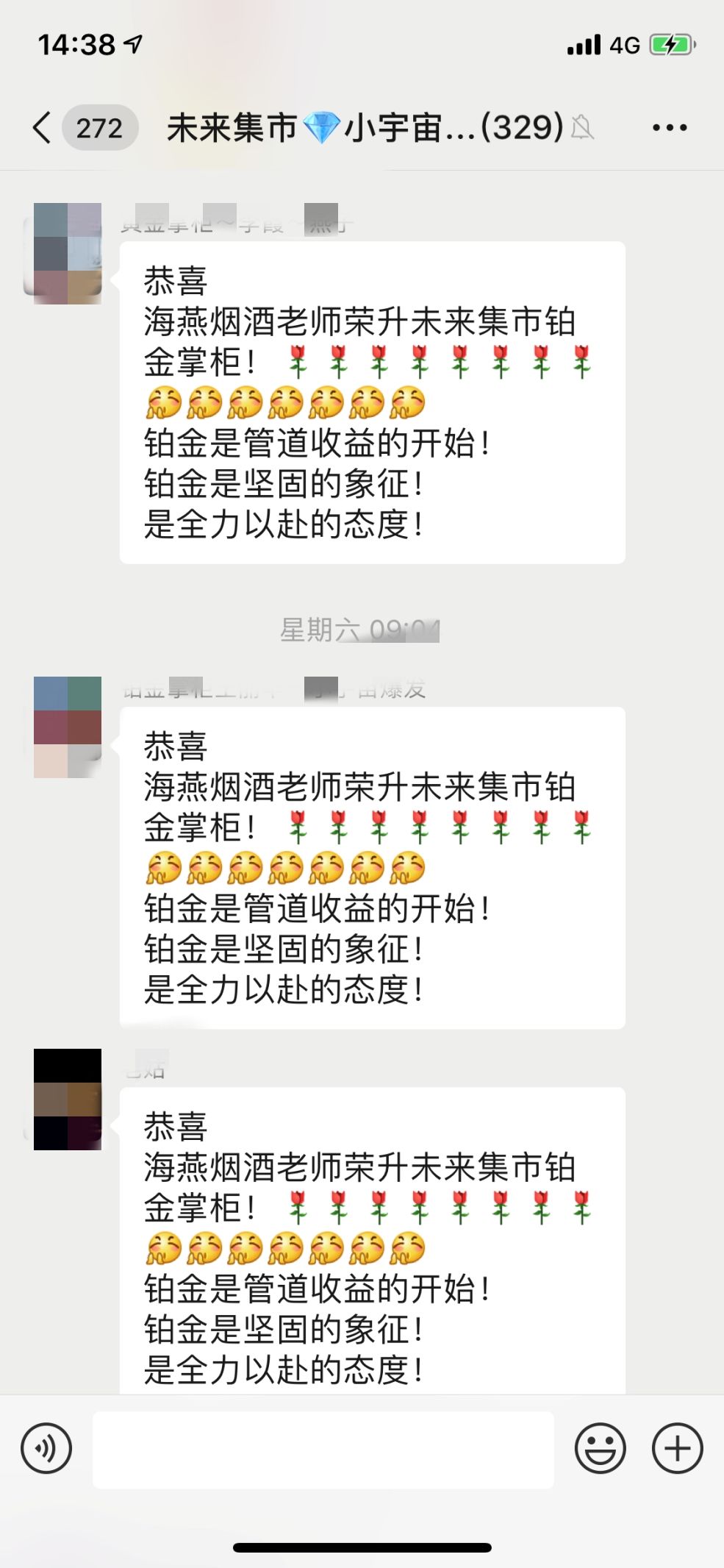
Task: Switch to voice message input
Action: point(46,1449)
